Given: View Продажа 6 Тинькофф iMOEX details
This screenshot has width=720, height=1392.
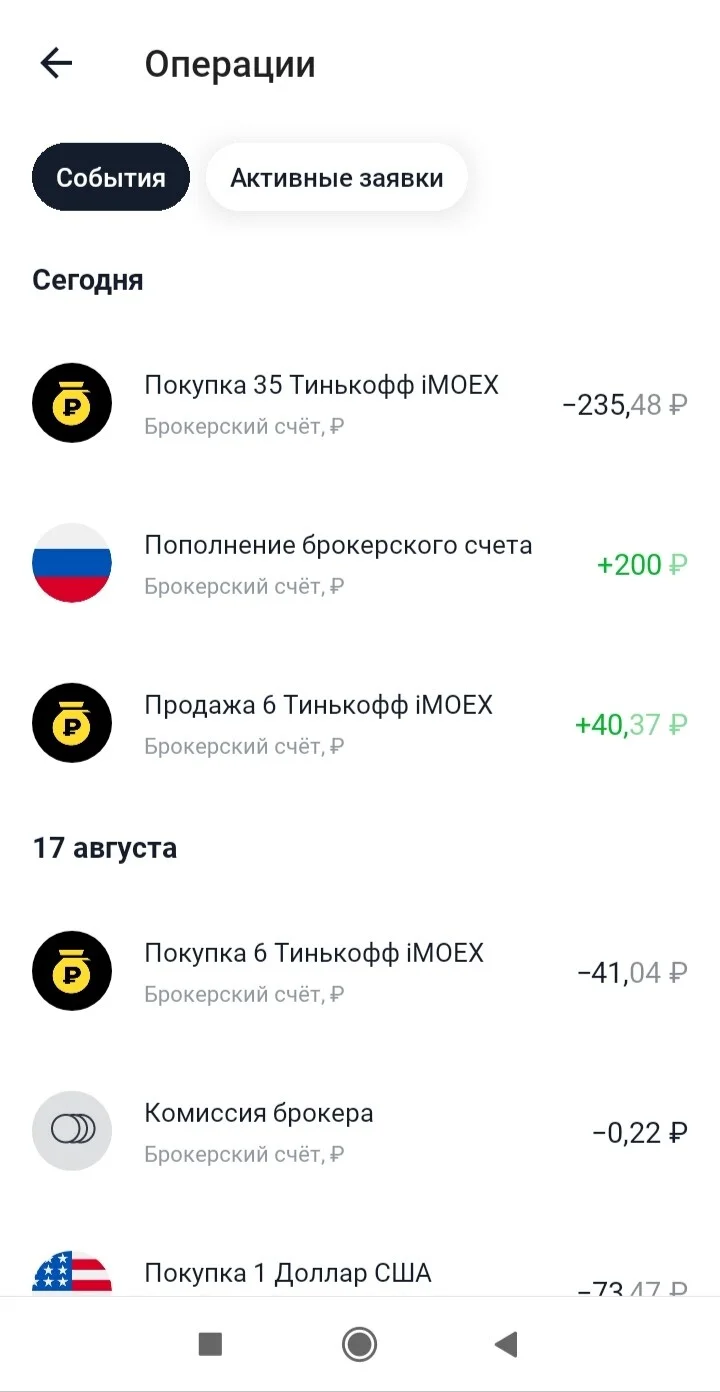Looking at the screenshot, I should [360, 724].
